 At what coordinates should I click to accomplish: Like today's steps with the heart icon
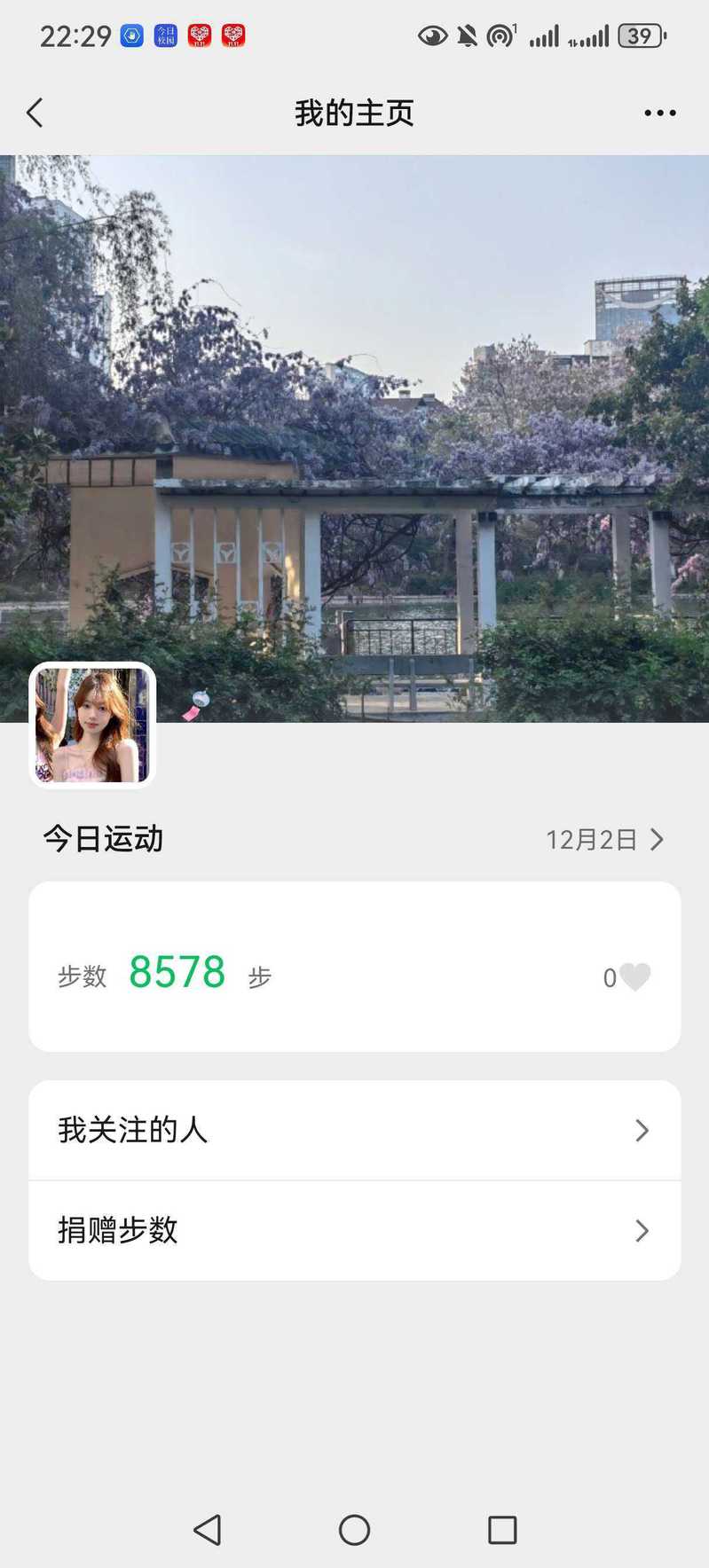[x=634, y=976]
